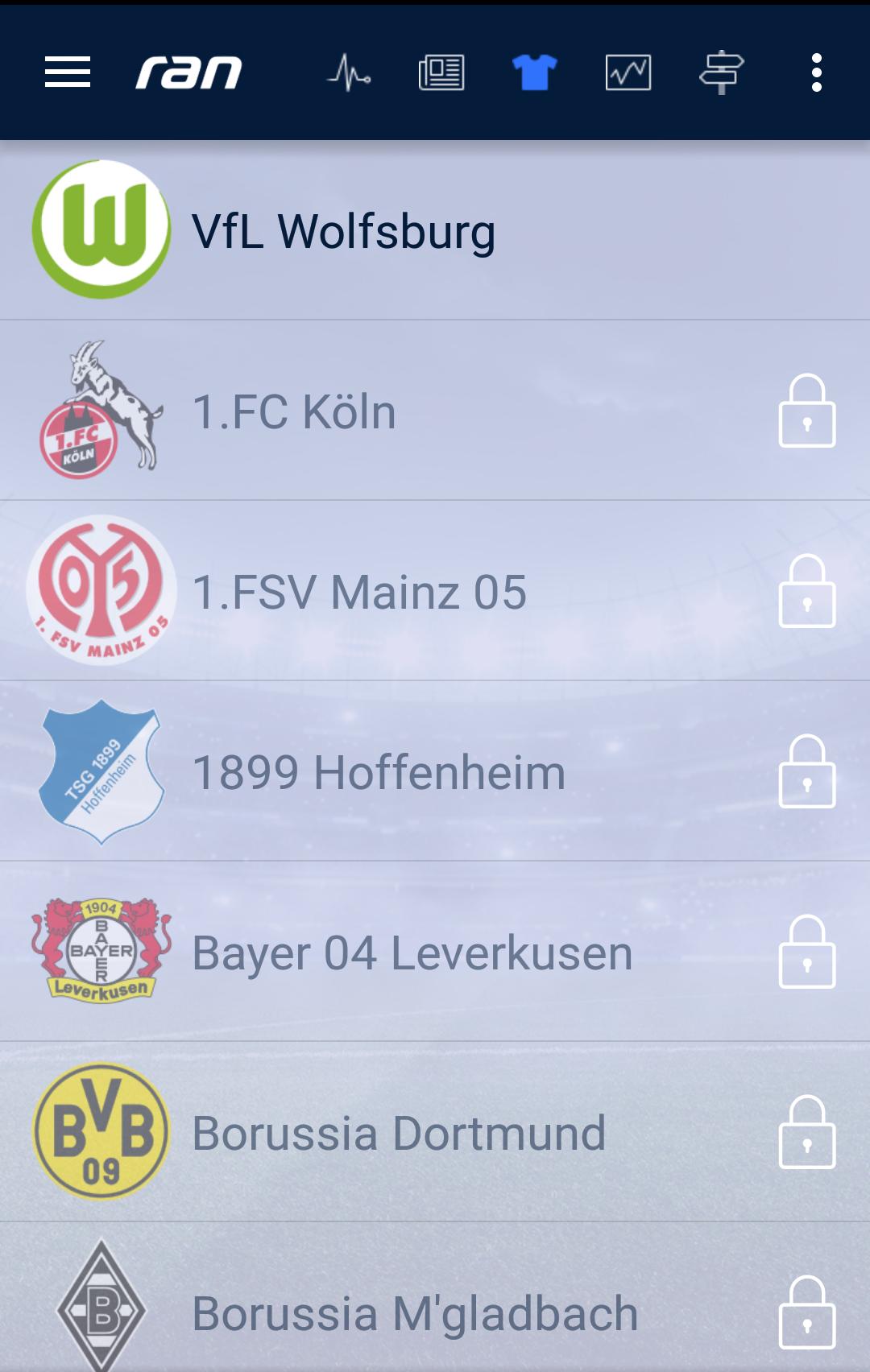
Task: Choose the 1.FC Köln row
Action: (294, 411)
